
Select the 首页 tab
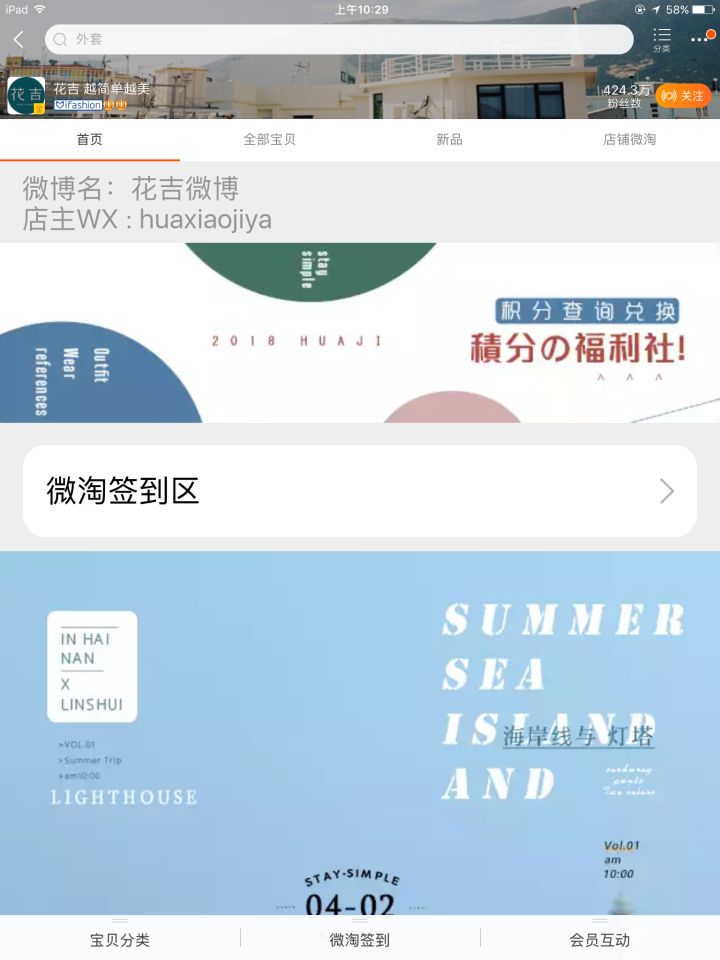(x=89, y=140)
